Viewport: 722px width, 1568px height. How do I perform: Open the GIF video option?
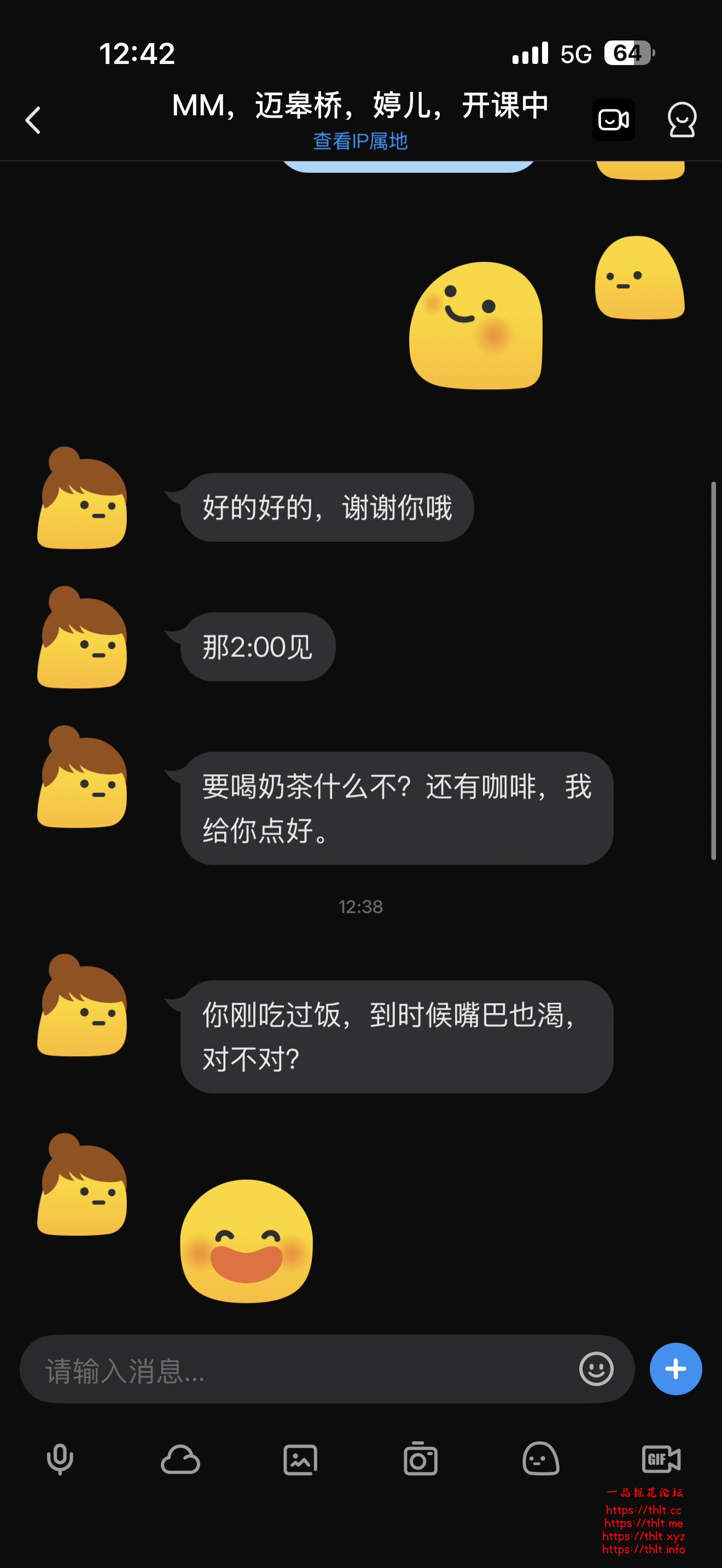point(661,1459)
